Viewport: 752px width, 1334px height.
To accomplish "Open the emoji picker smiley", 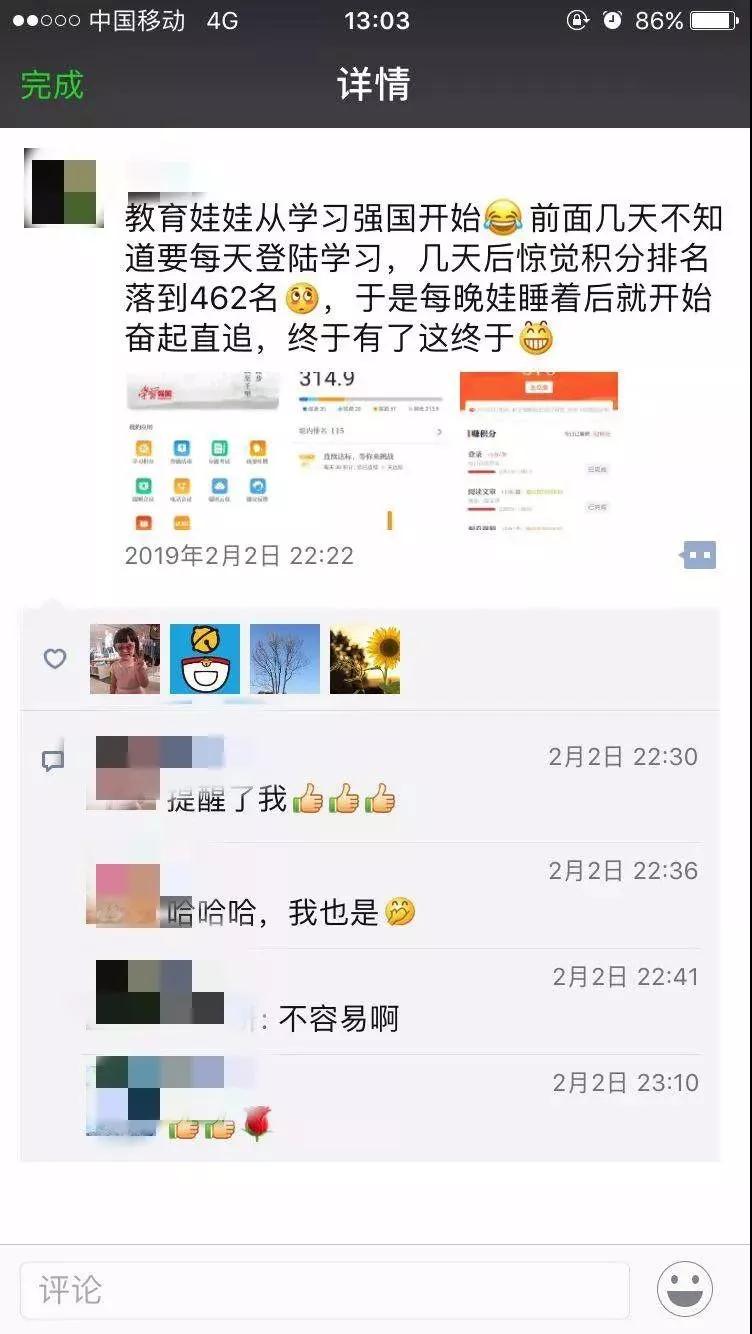I will coord(685,1289).
